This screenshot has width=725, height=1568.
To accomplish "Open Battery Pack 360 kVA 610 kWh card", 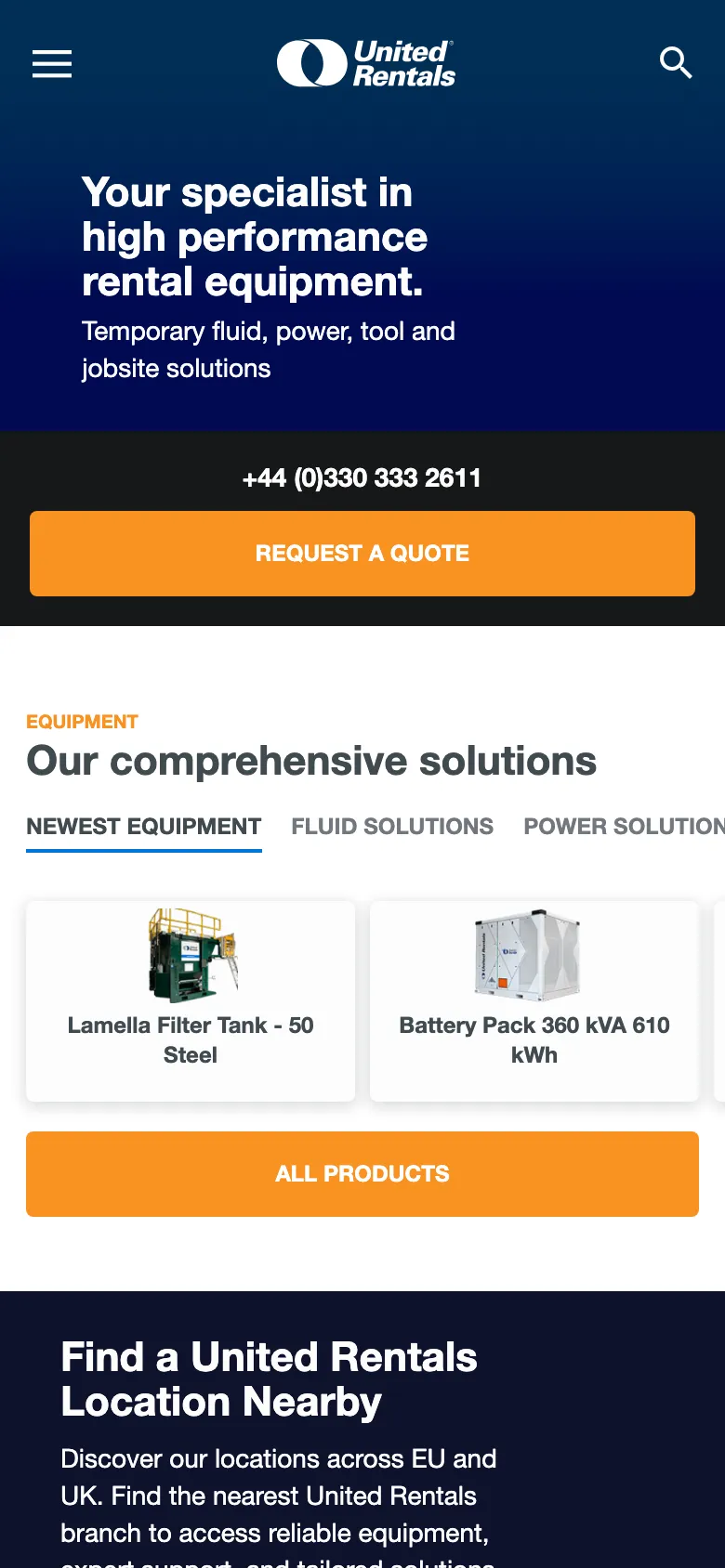I will pyautogui.click(x=534, y=1001).
